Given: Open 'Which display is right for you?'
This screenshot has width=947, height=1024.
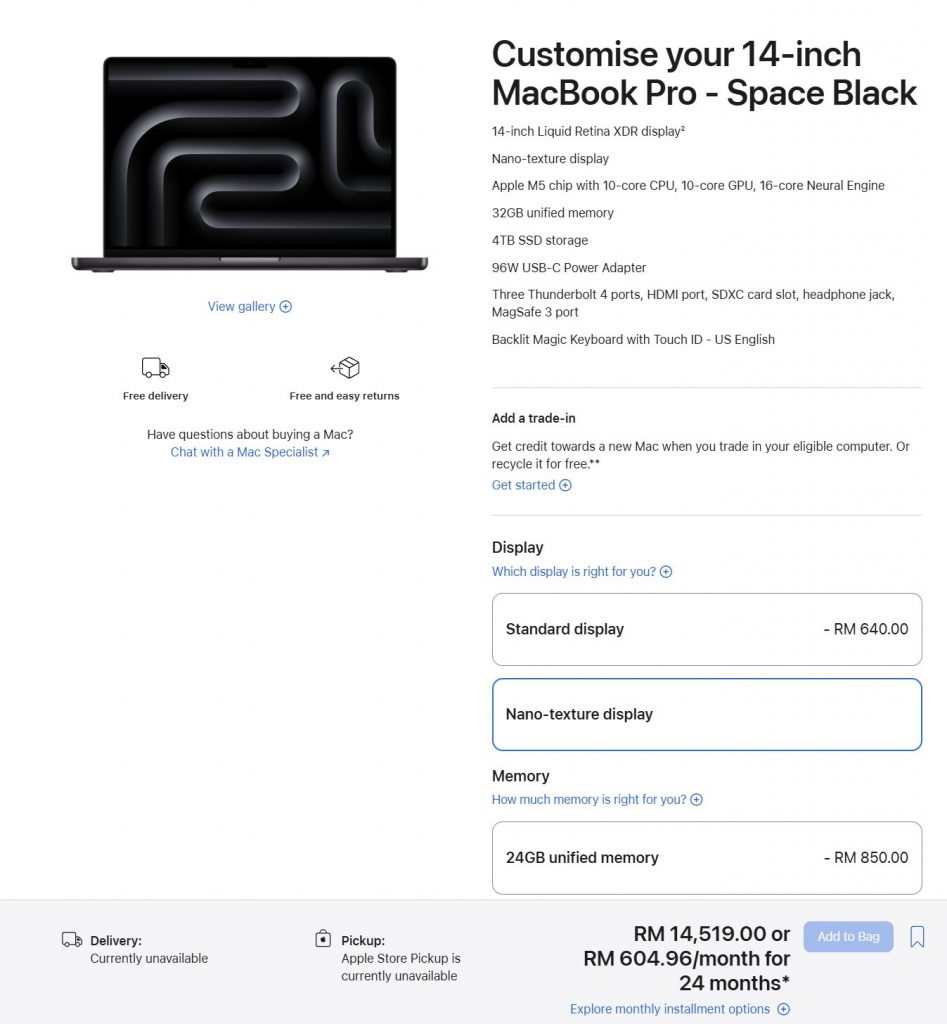Looking at the screenshot, I should point(581,572).
